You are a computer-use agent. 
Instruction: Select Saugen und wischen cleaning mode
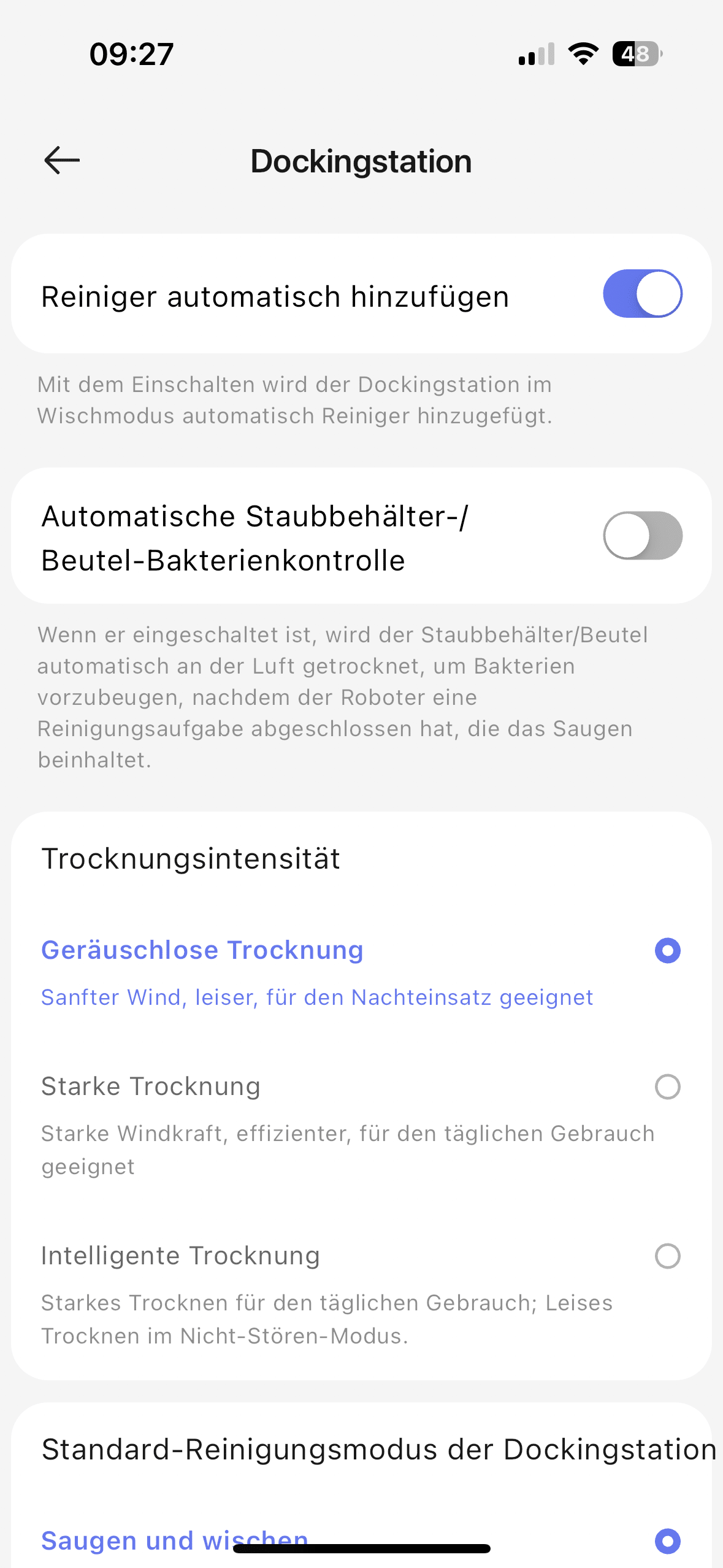coord(667,1541)
